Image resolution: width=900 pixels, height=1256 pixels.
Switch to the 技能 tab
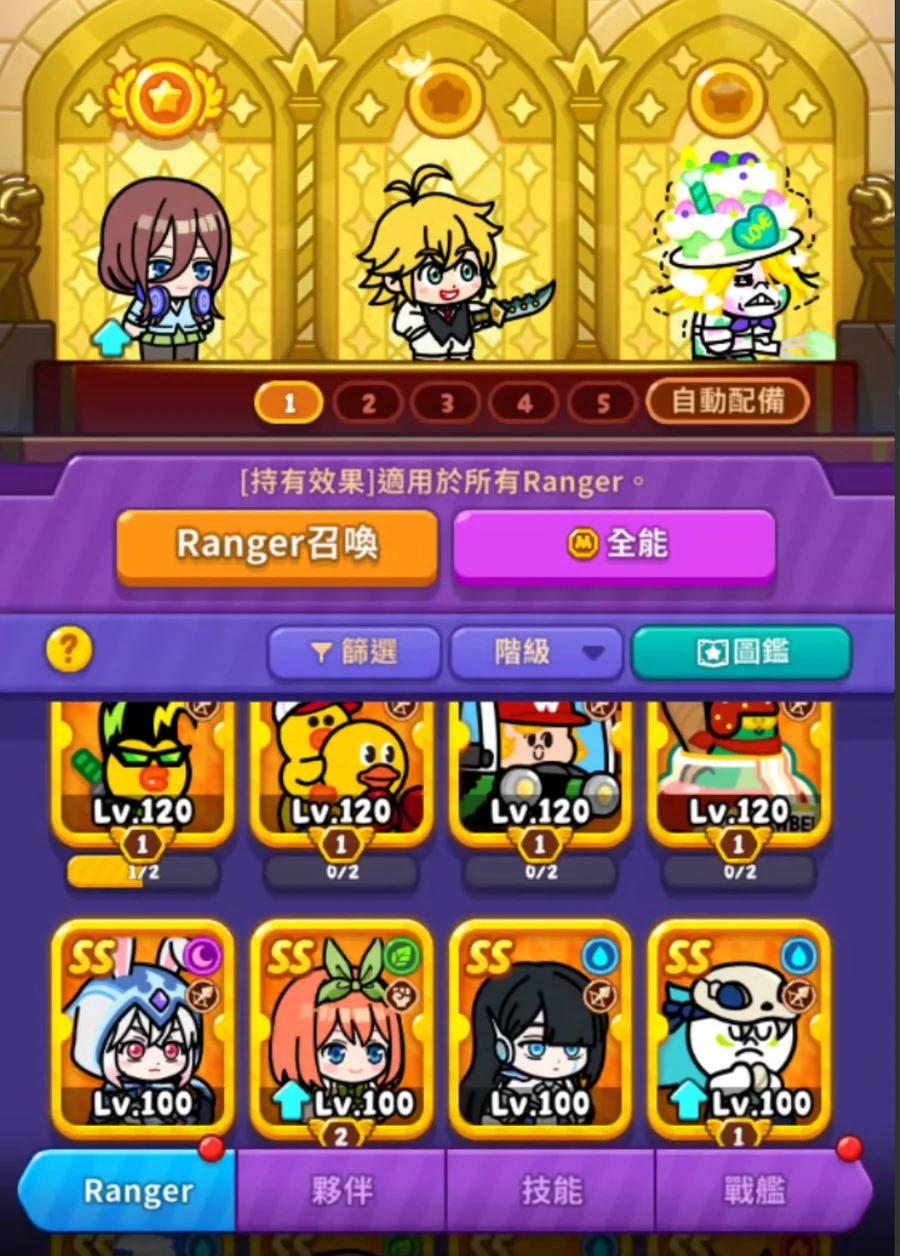point(551,1191)
